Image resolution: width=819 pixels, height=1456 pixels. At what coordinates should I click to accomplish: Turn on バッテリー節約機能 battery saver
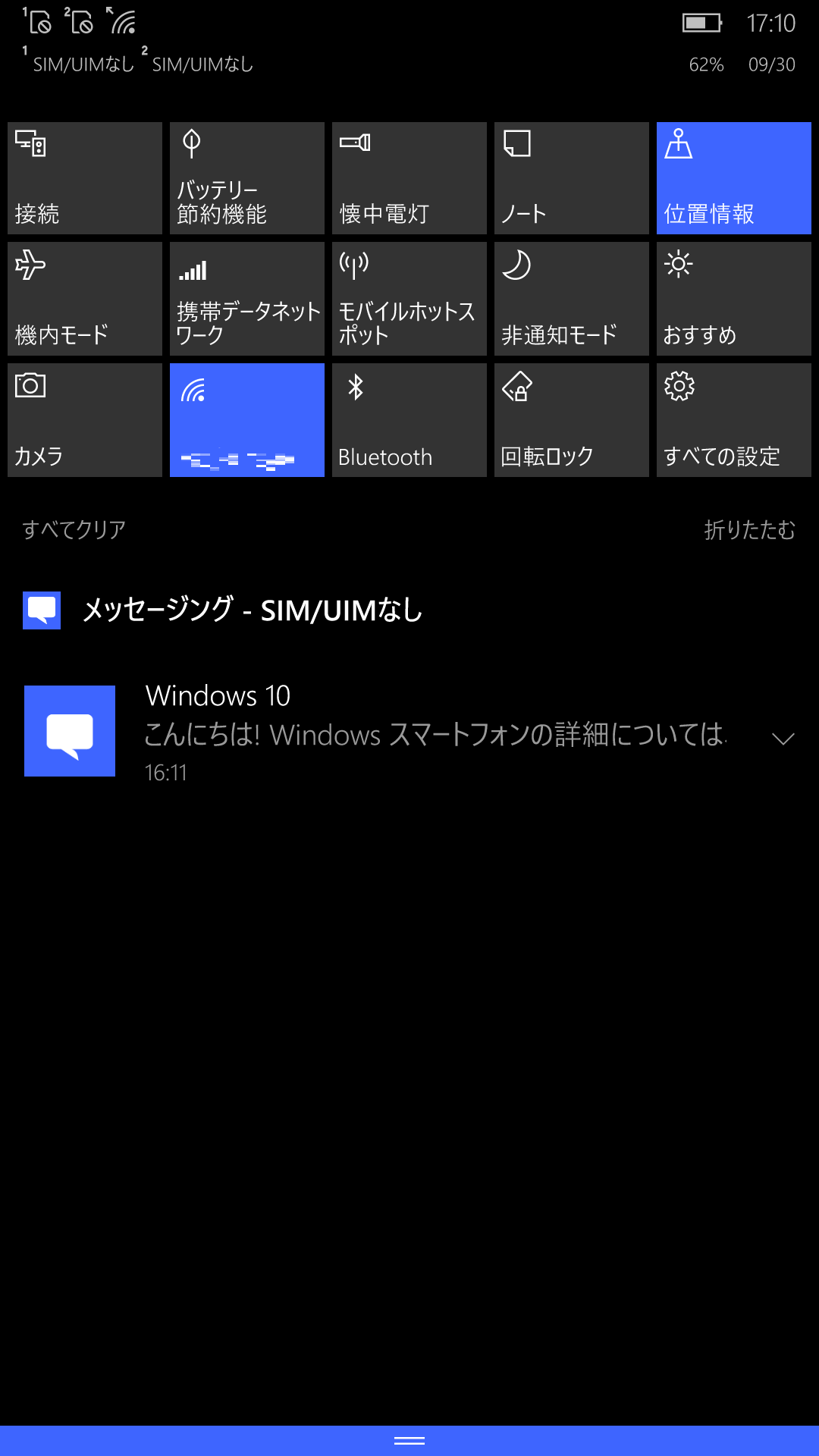point(247,178)
